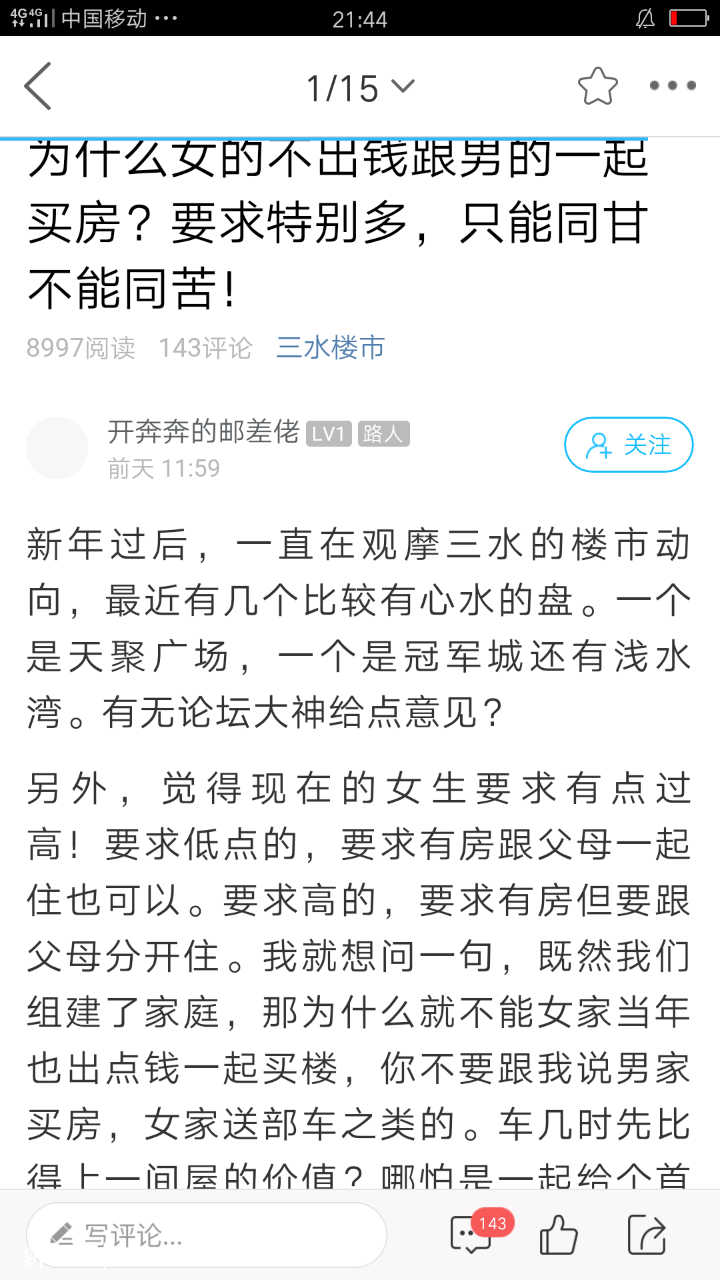Expand the 1/15 page selector dropdown
This screenshot has width=720, height=1280.
(360, 88)
